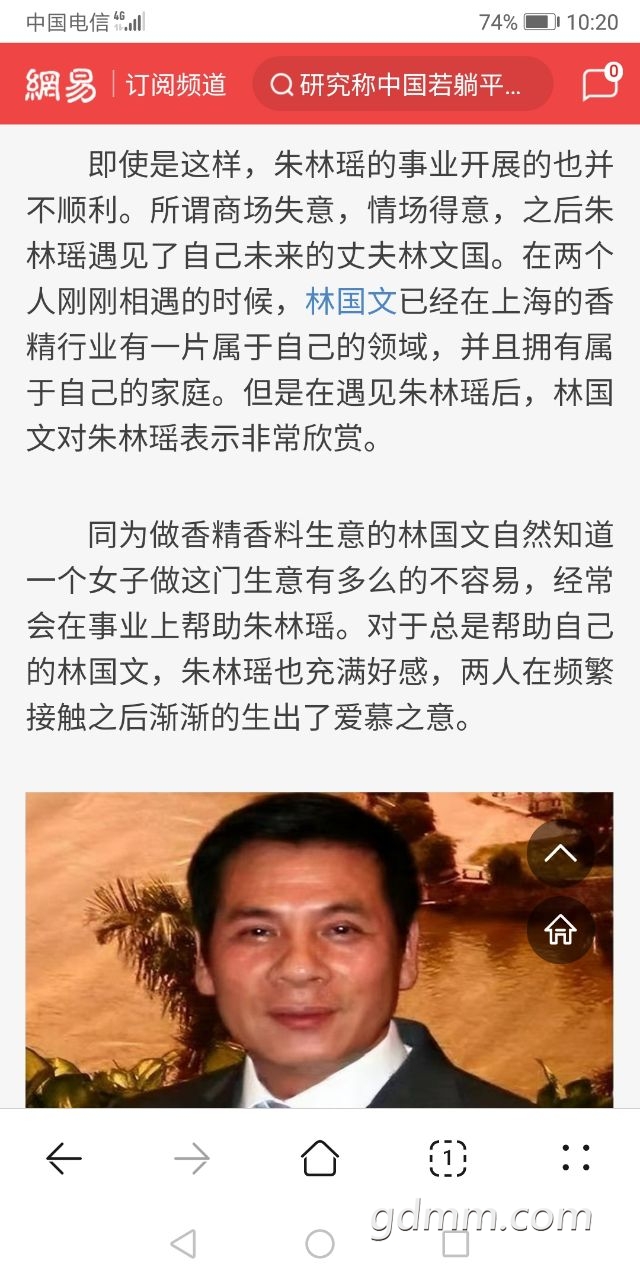The image size is (640, 1280).
Task: Tap the system back triangle button
Action: [183, 1244]
